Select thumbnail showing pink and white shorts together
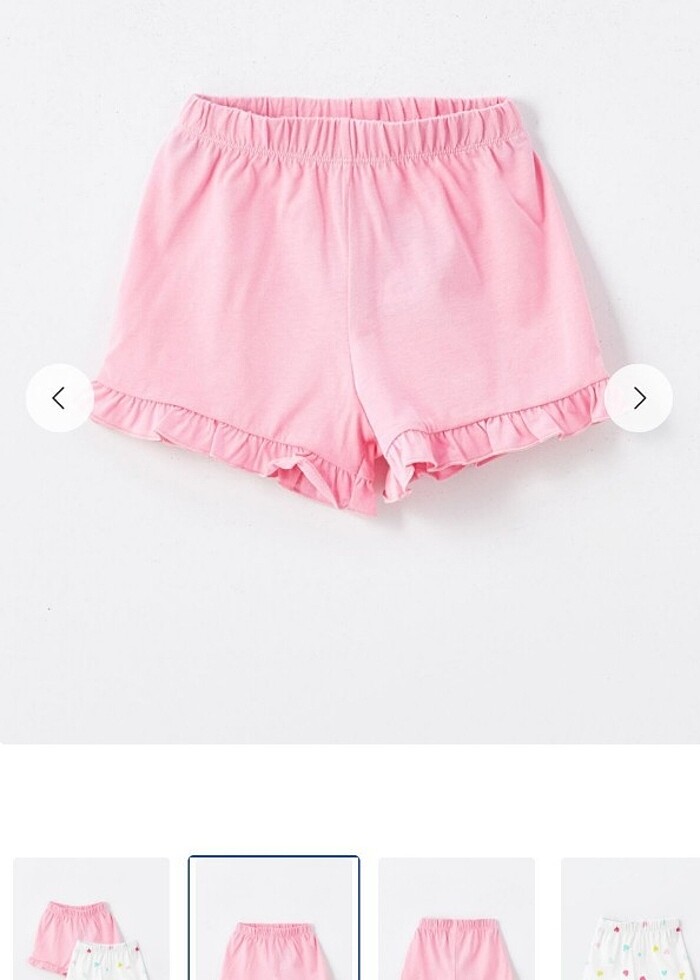 tap(91, 918)
